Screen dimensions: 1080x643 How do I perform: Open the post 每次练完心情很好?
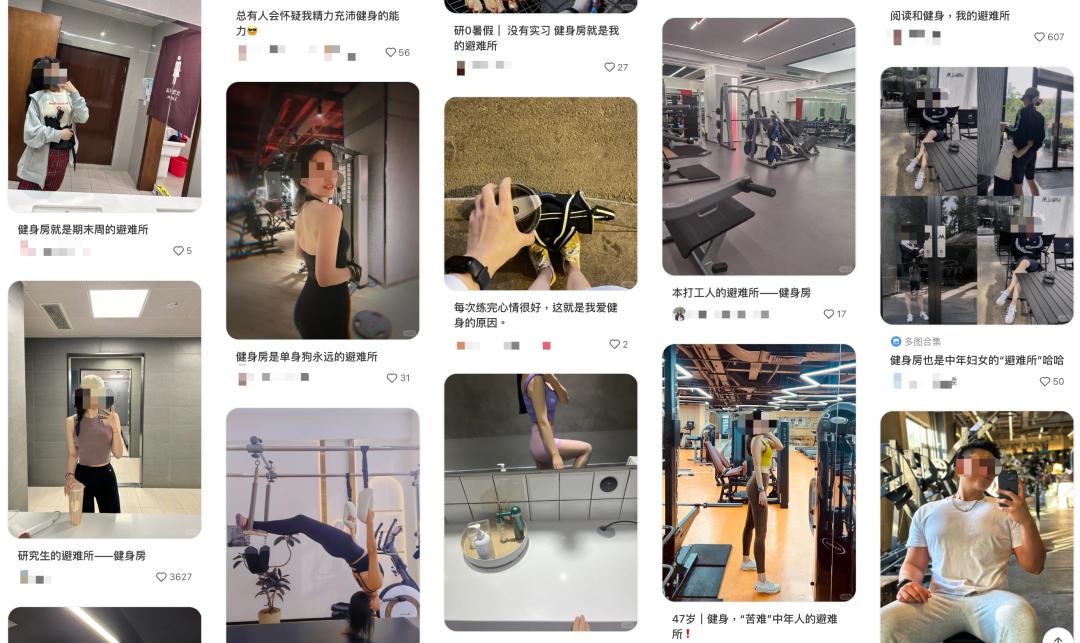[x=540, y=193]
